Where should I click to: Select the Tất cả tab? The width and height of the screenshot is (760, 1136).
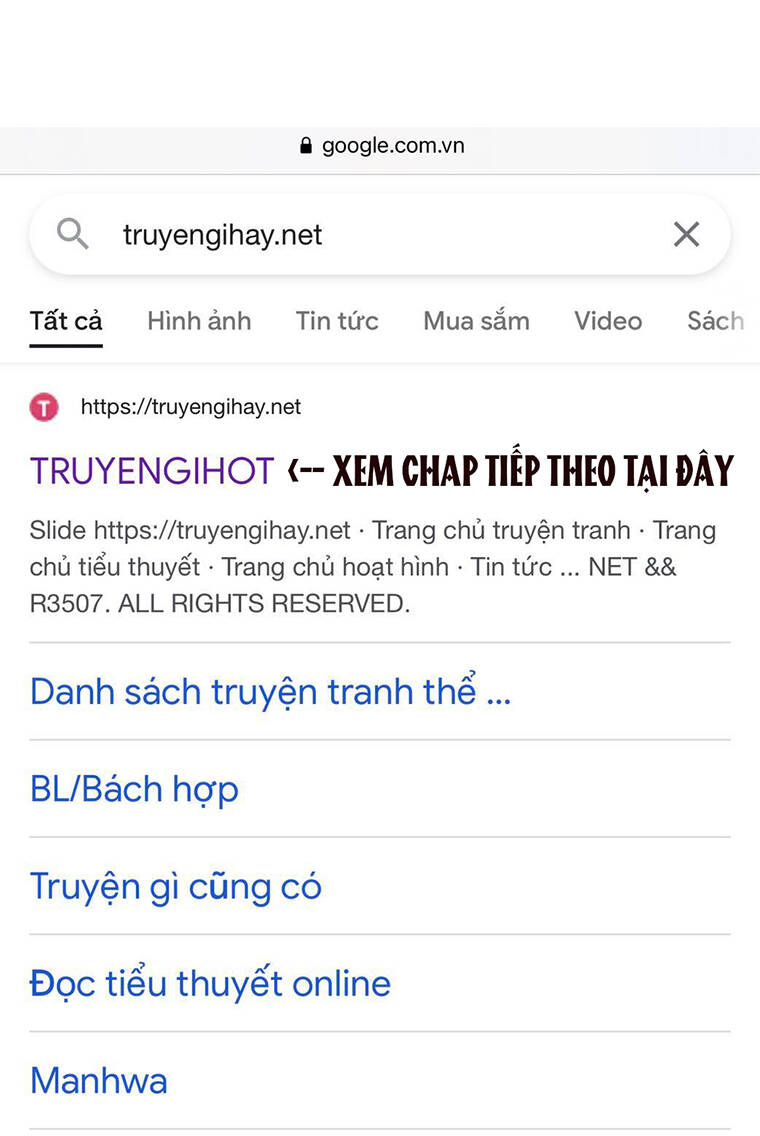tap(65, 321)
